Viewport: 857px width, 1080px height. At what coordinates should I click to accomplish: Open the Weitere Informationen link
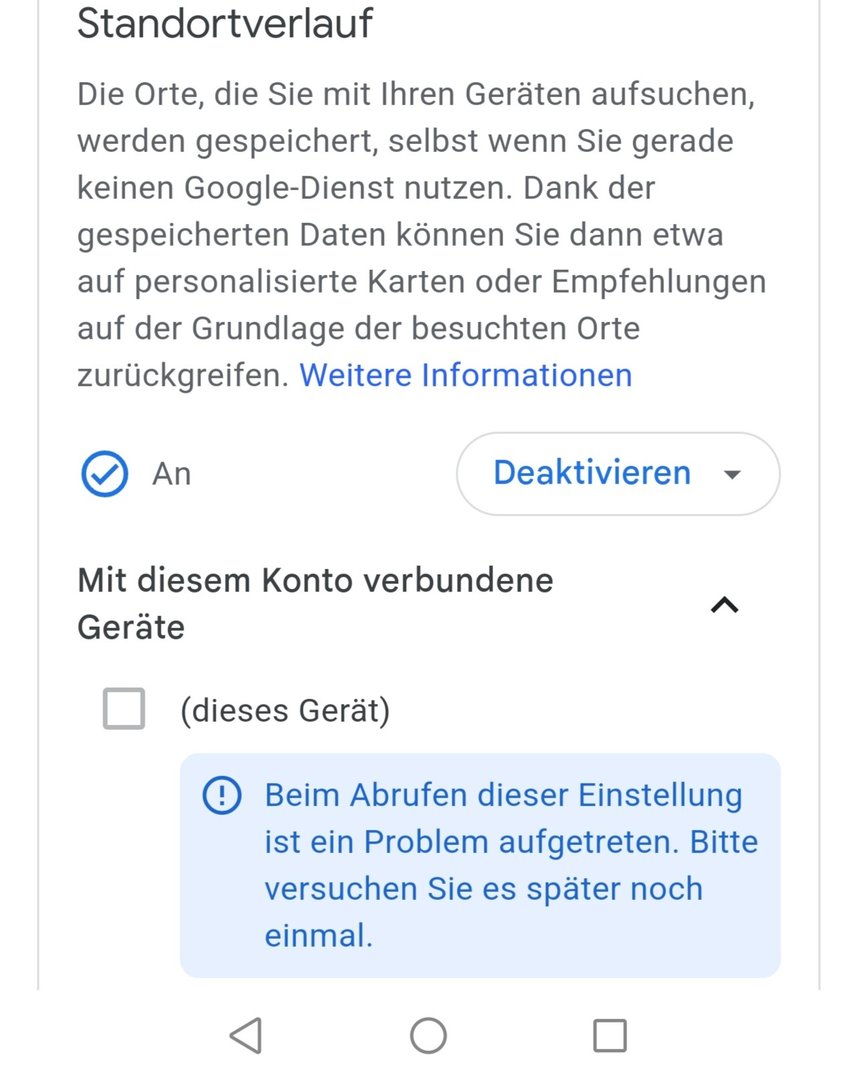(465, 375)
